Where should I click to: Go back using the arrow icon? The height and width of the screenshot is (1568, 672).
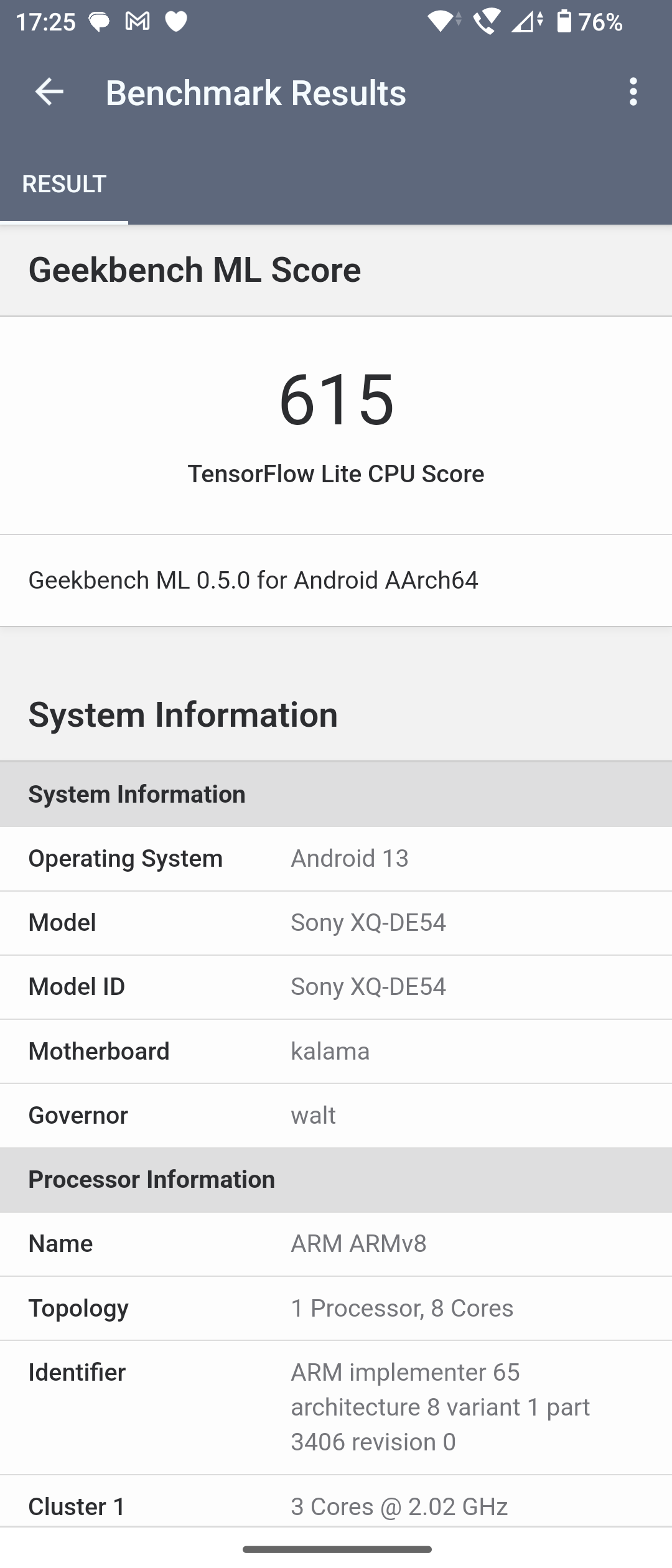(49, 93)
